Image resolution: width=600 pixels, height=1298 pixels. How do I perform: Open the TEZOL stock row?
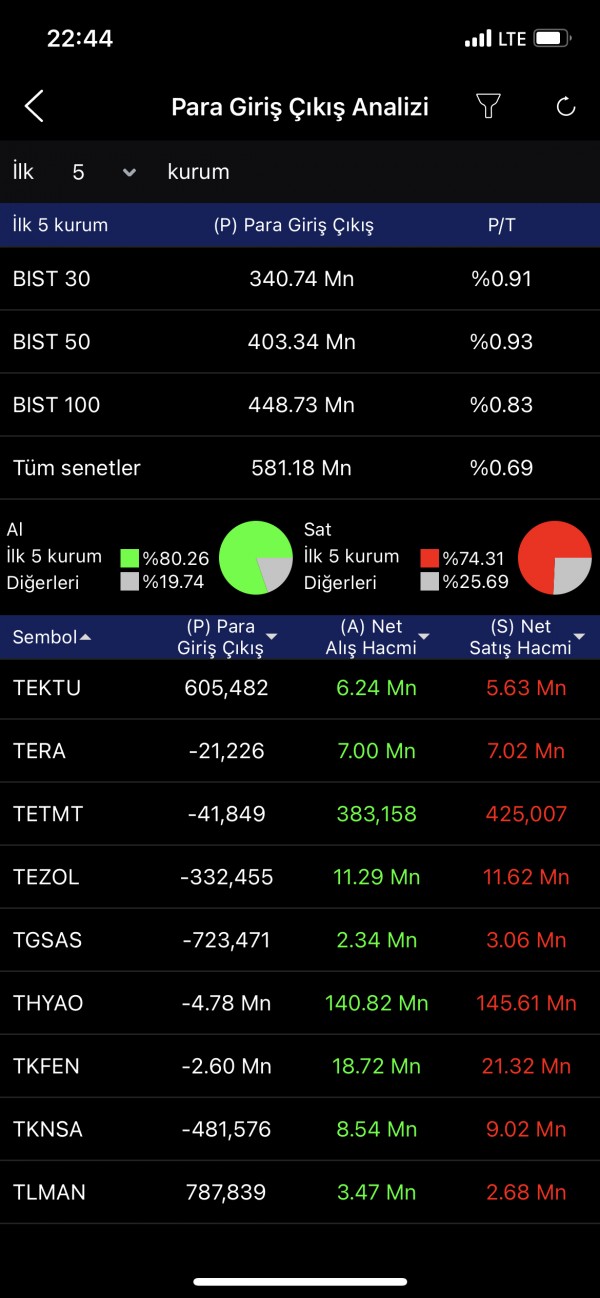point(300,877)
